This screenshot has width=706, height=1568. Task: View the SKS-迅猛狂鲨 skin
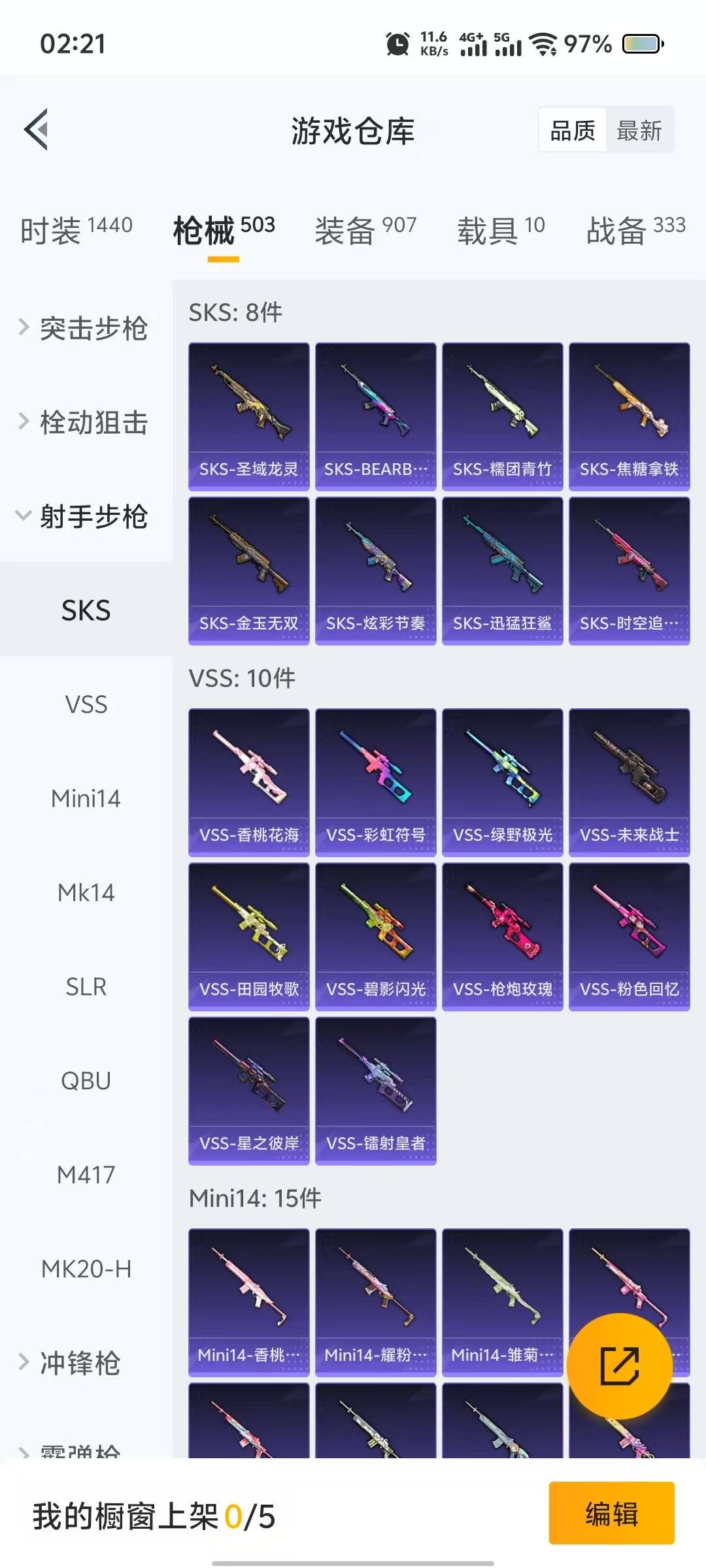pyautogui.click(x=503, y=570)
